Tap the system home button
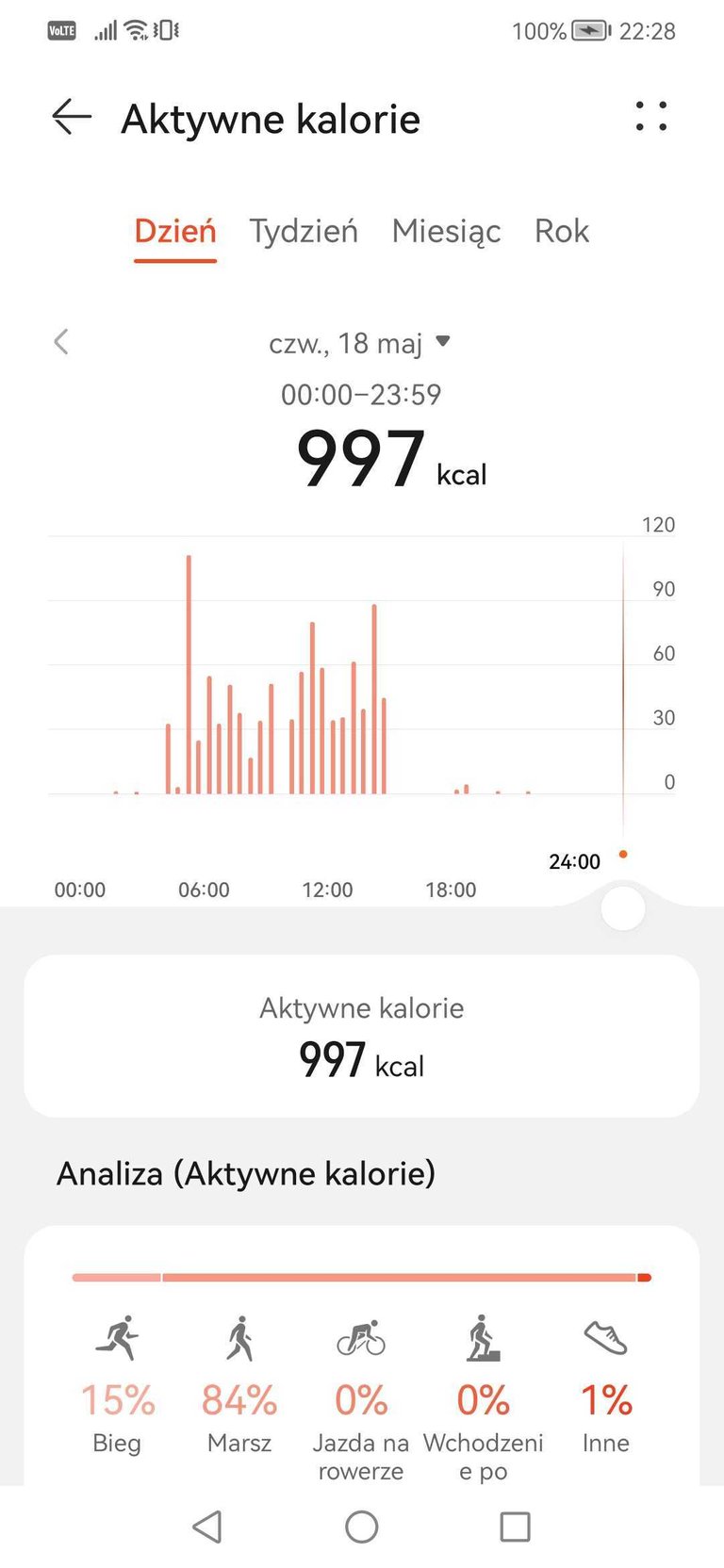Screen dimensions: 724x1568 [x=362, y=1527]
